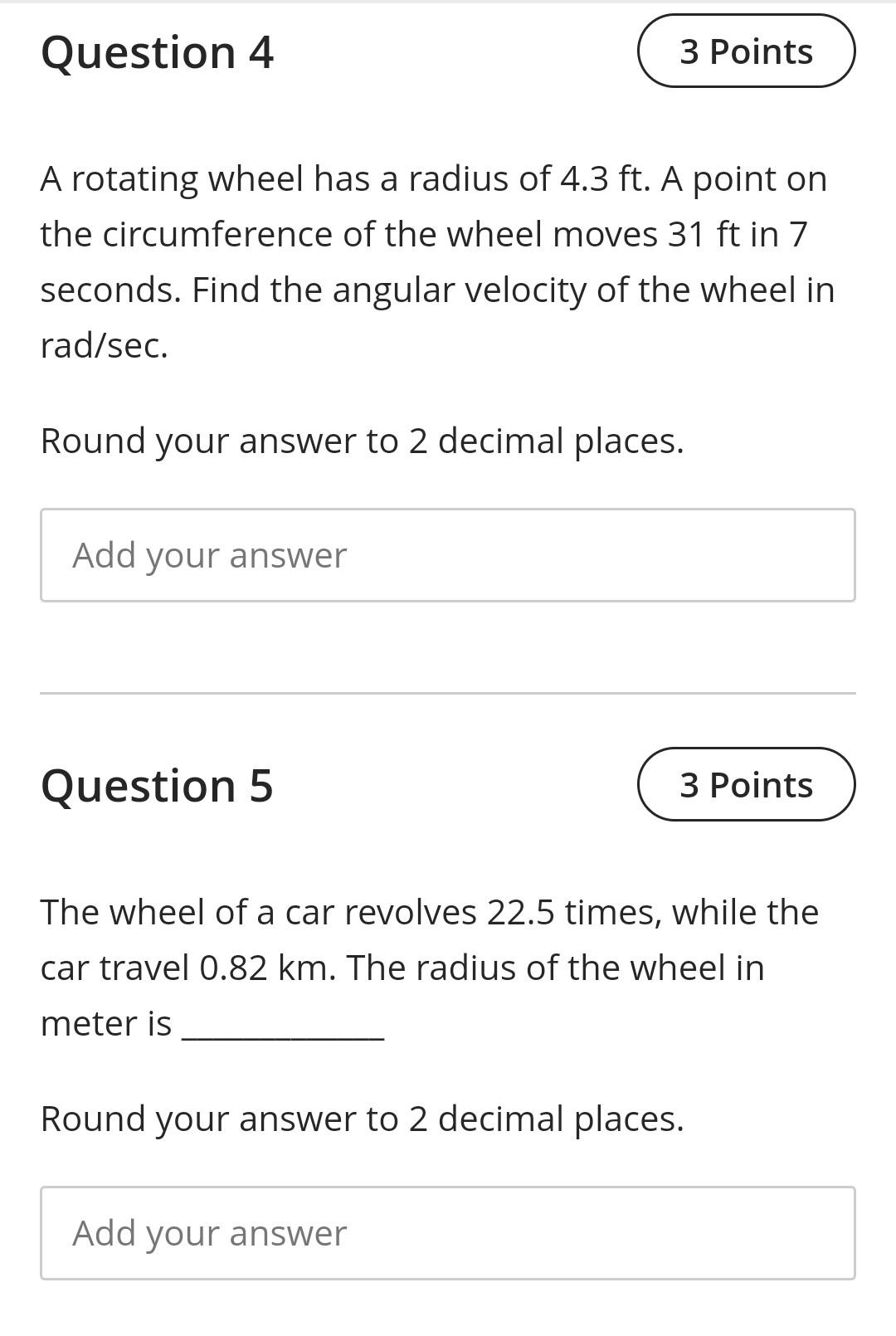Tap the answer field for Question 5

[x=447, y=1233]
